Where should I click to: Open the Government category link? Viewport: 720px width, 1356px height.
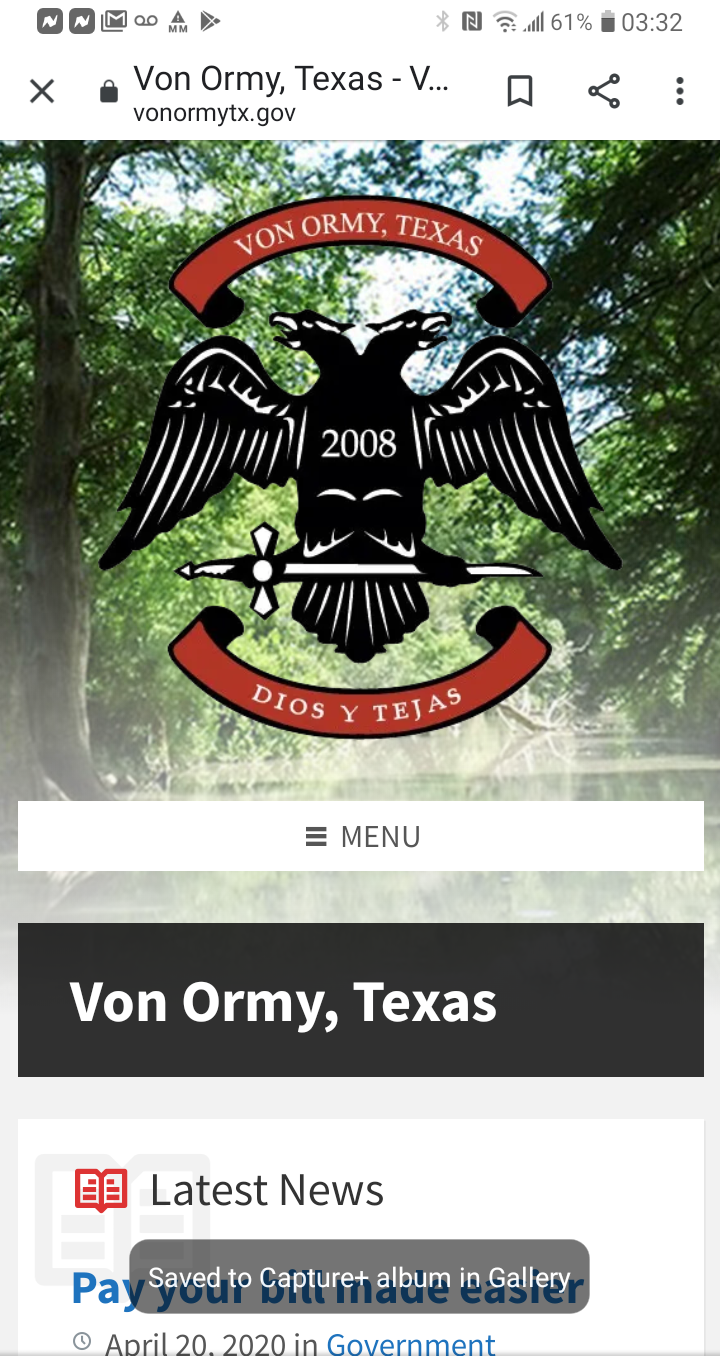click(410, 1343)
